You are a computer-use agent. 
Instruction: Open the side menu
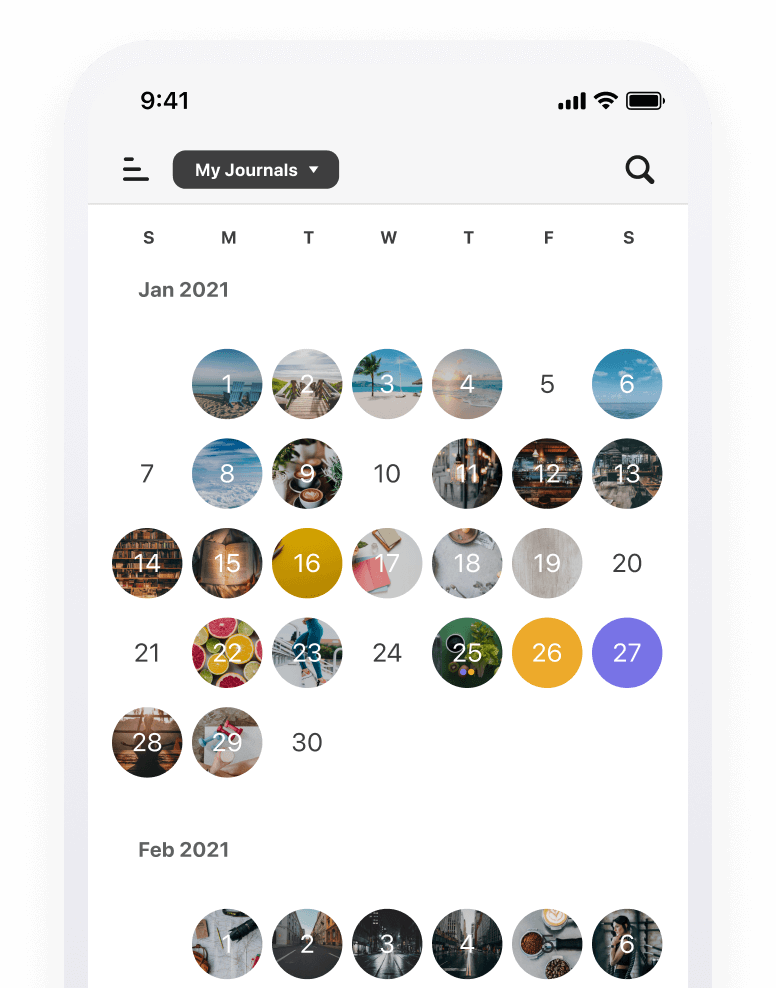click(136, 170)
